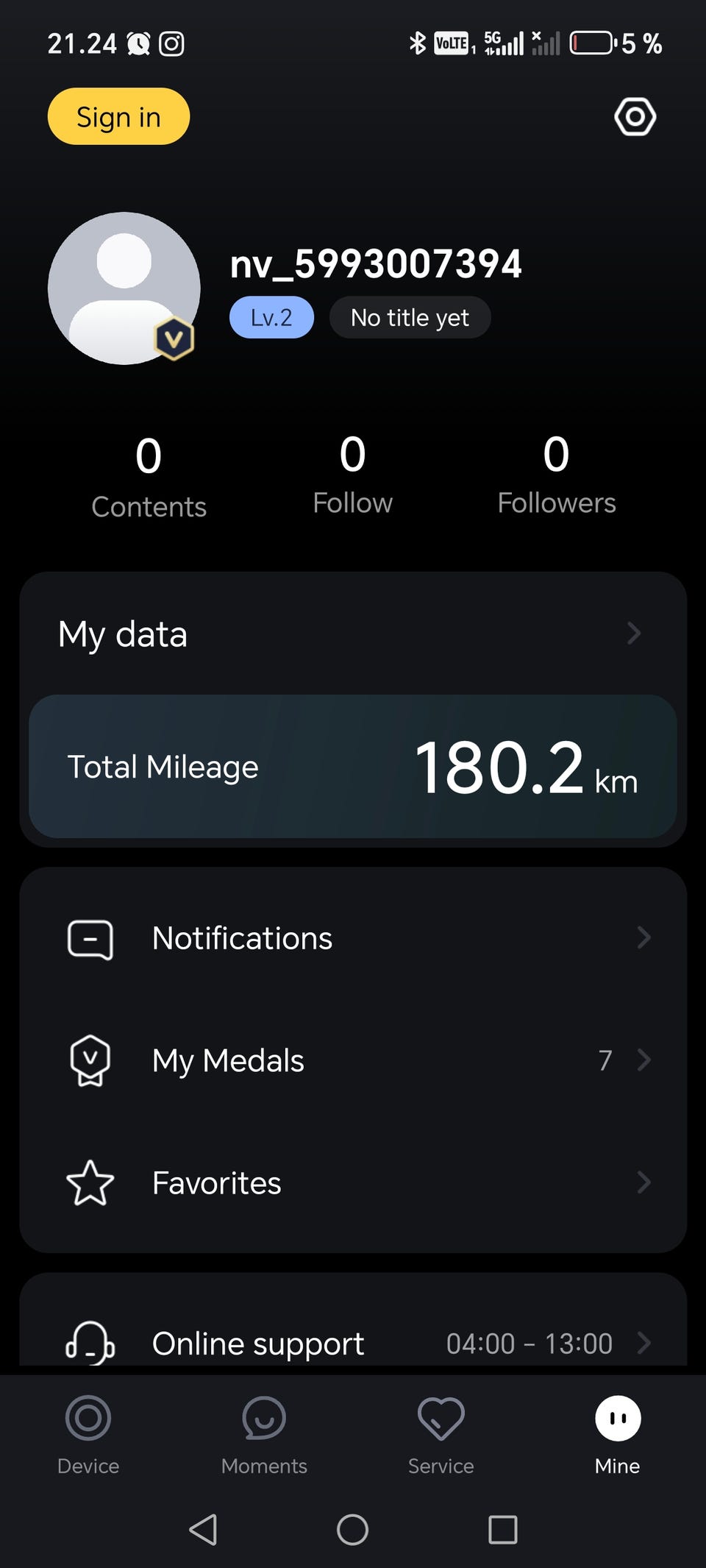Go back using the system back button
This screenshot has height=1568, width=706.
pyautogui.click(x=203, y=1530)
